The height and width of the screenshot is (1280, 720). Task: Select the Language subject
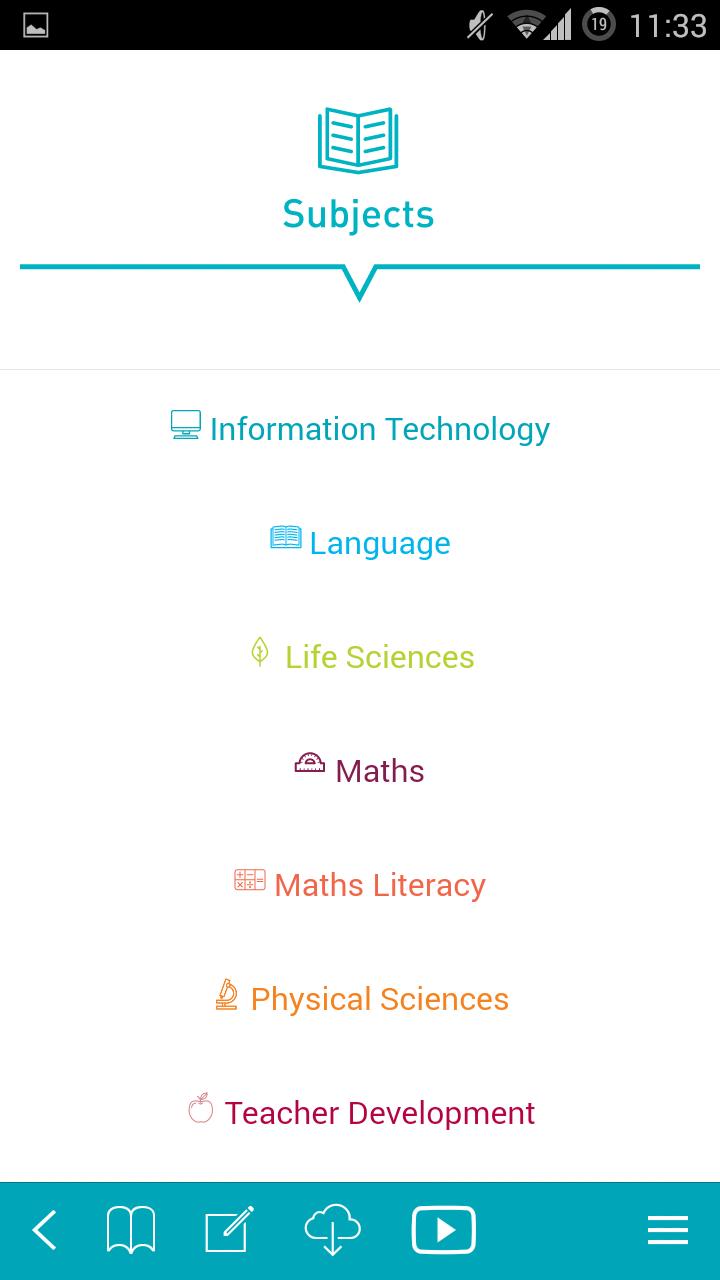[x=360, y=542]
